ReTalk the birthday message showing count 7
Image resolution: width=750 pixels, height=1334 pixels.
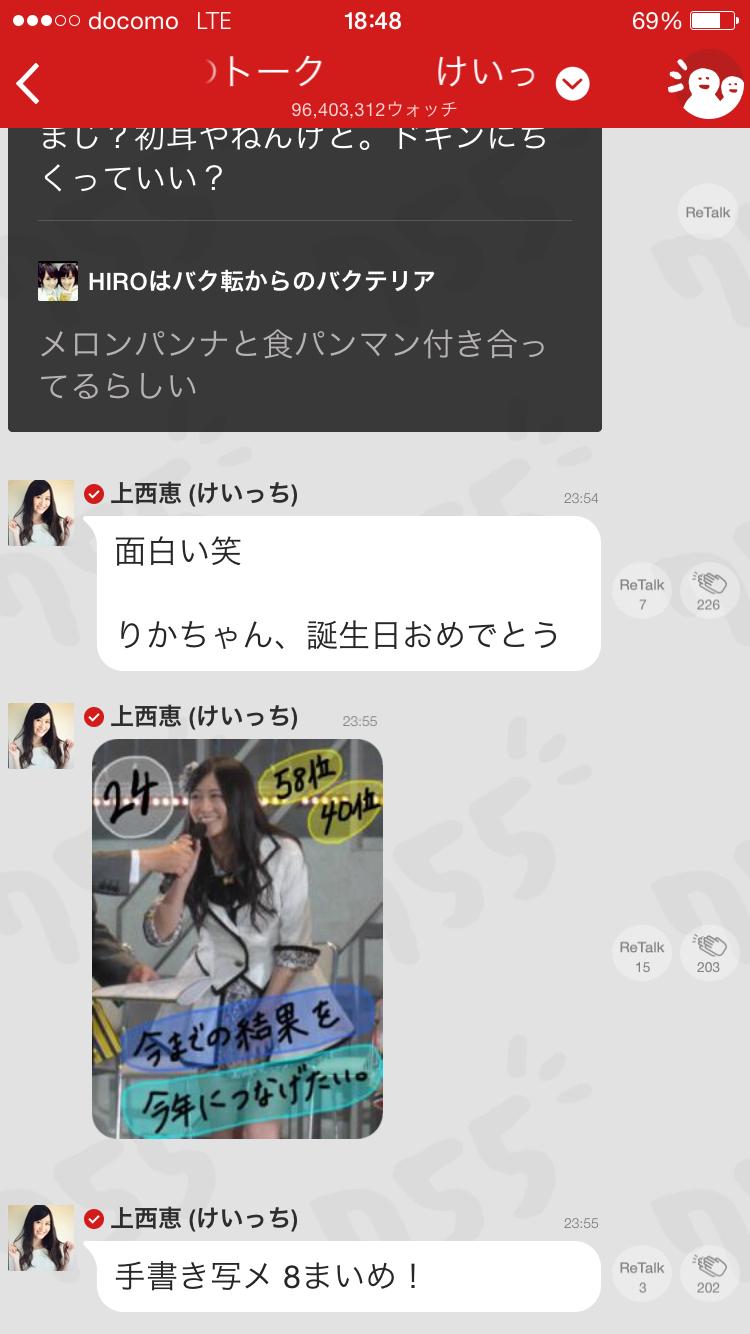tap(641, 590)
